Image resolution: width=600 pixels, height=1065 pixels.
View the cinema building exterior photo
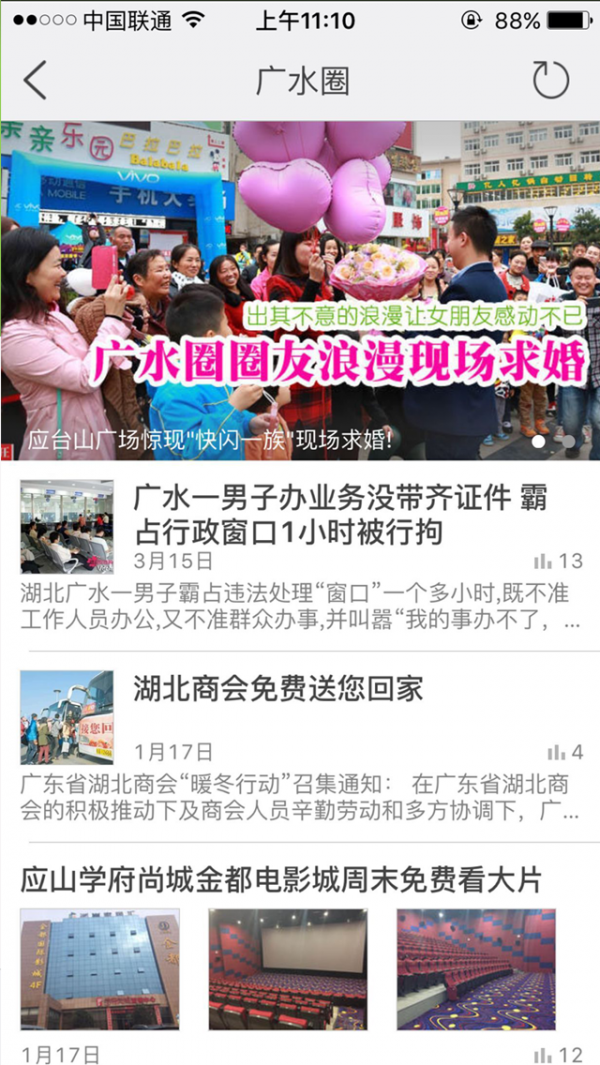(x=100, y=968)
